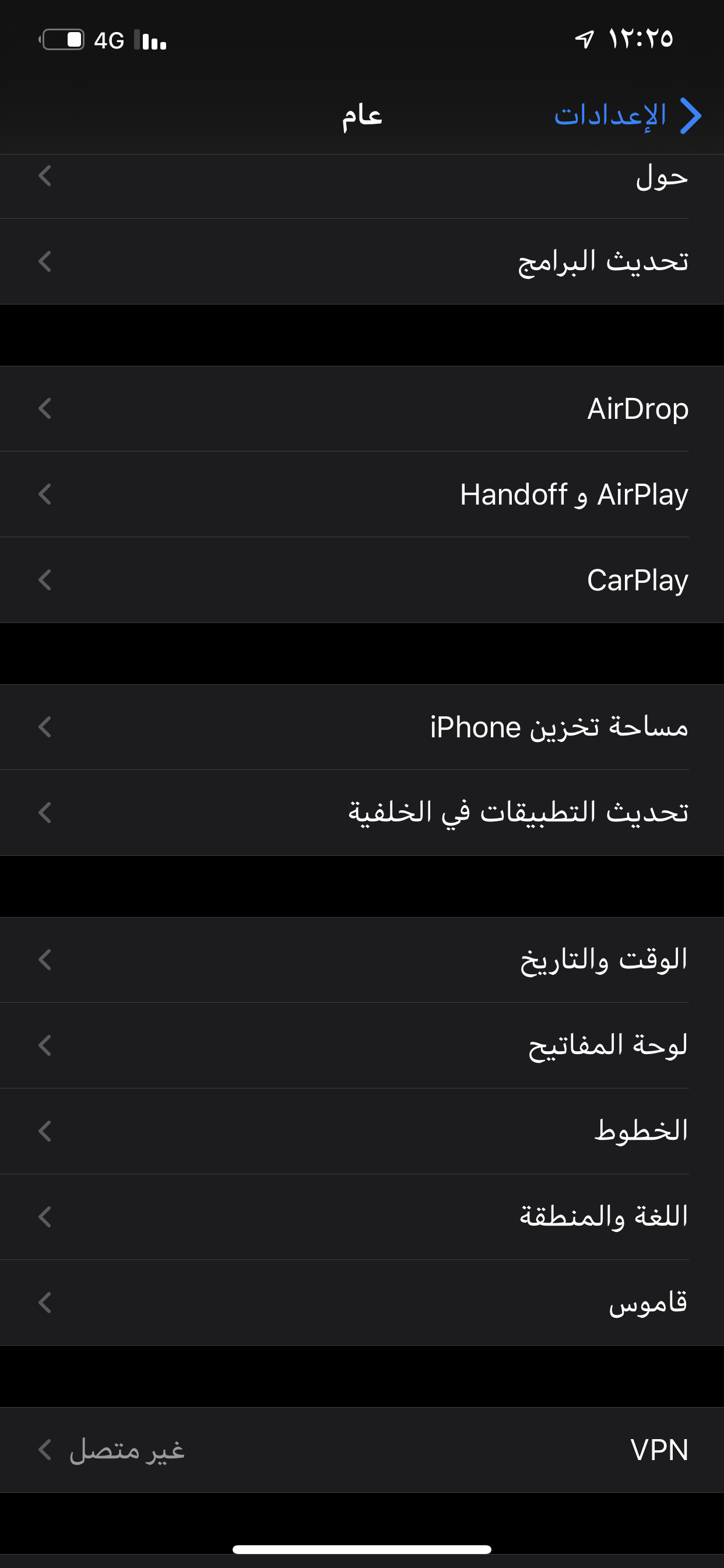Screen dimensions: 724x1568
Task: Open CarPlay settings
Action: 362,580
